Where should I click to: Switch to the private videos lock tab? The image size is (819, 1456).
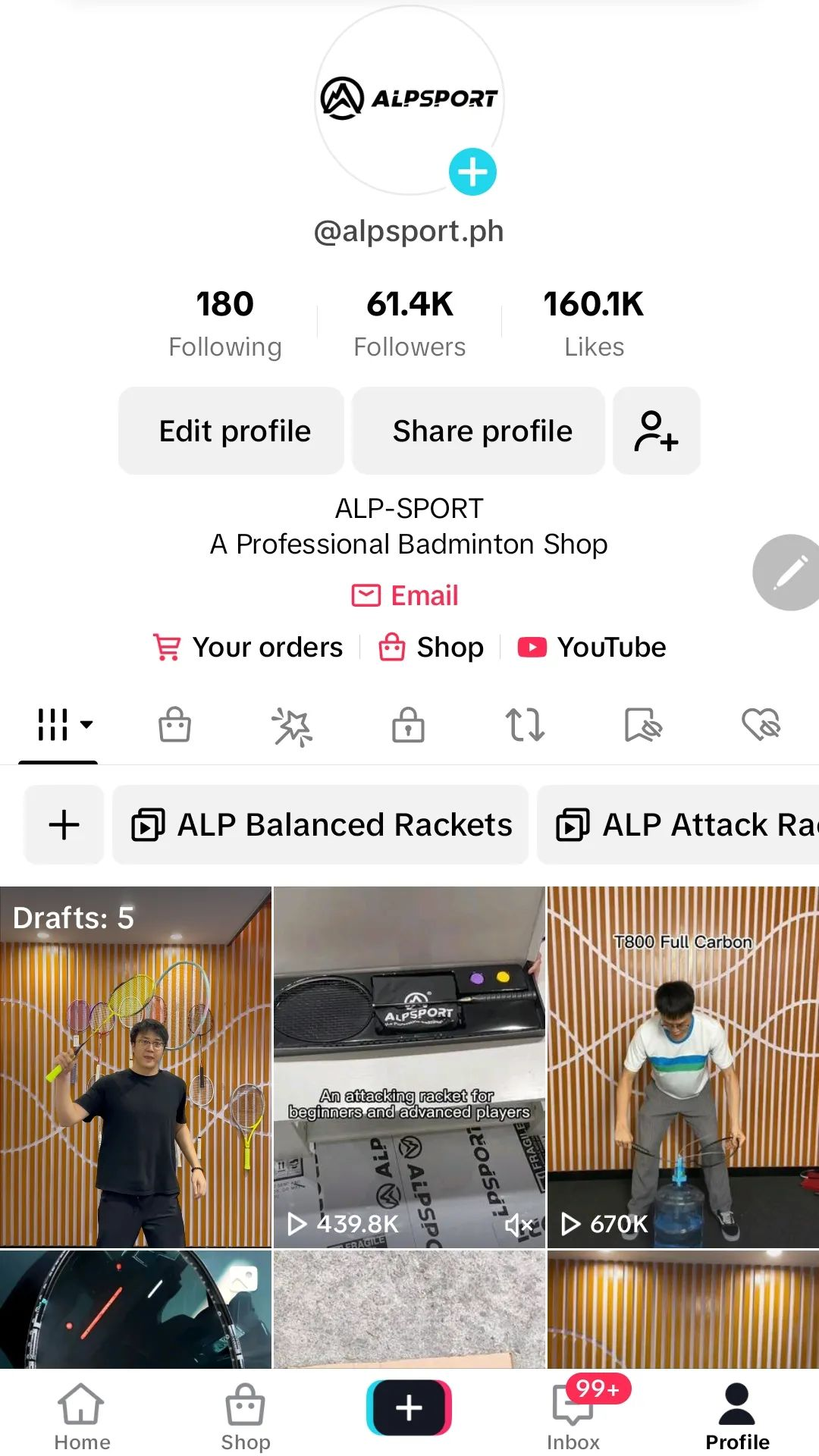(x=408, y=725)
